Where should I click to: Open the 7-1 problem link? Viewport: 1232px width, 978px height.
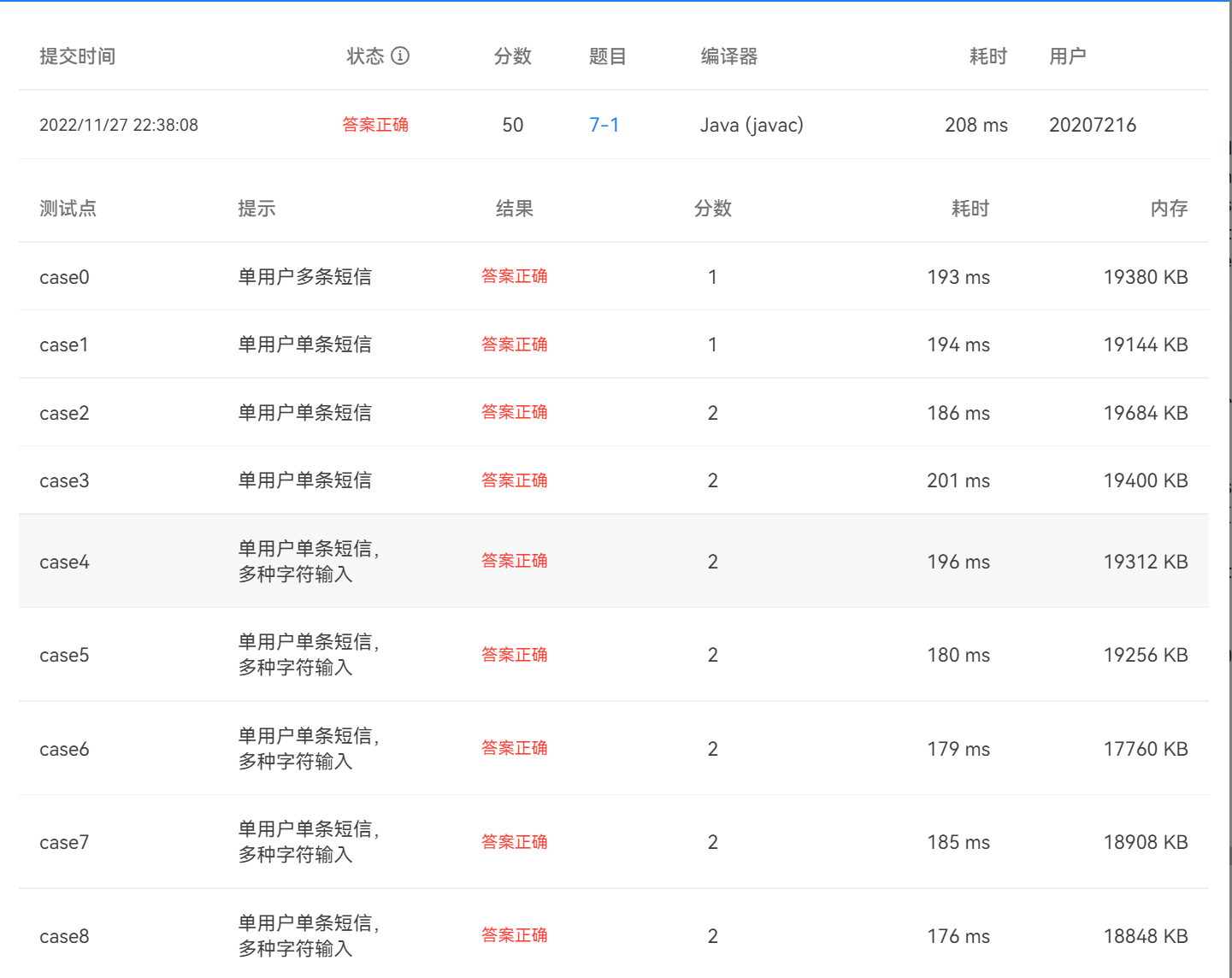pyautogui.click(x=604, y=125)
